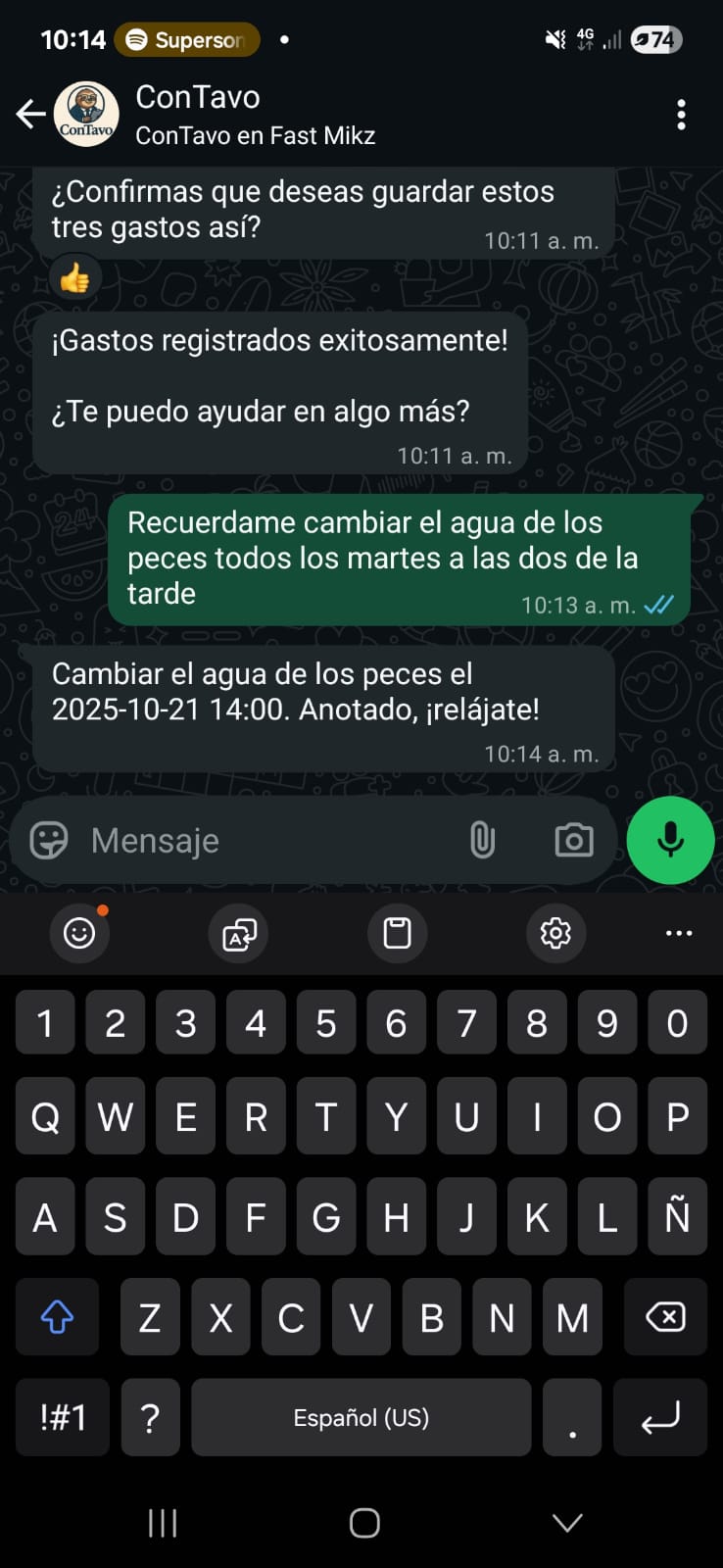Open the camera to take a photo
The image size is (723, 1568).
pos(573,840)
